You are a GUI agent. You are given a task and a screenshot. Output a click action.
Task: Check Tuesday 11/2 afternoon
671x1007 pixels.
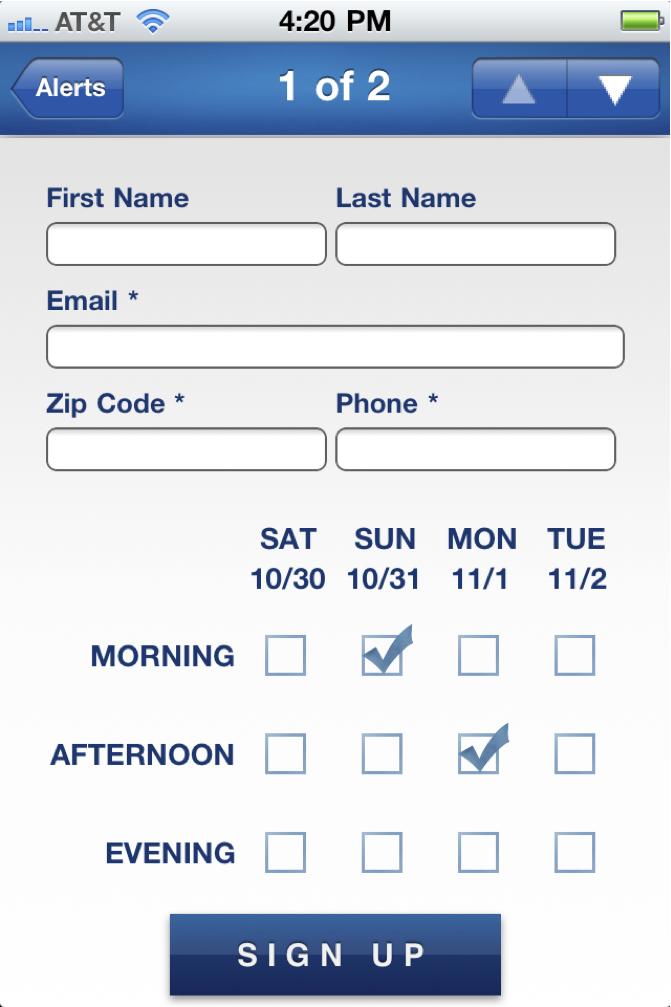[x=575, y=754]
